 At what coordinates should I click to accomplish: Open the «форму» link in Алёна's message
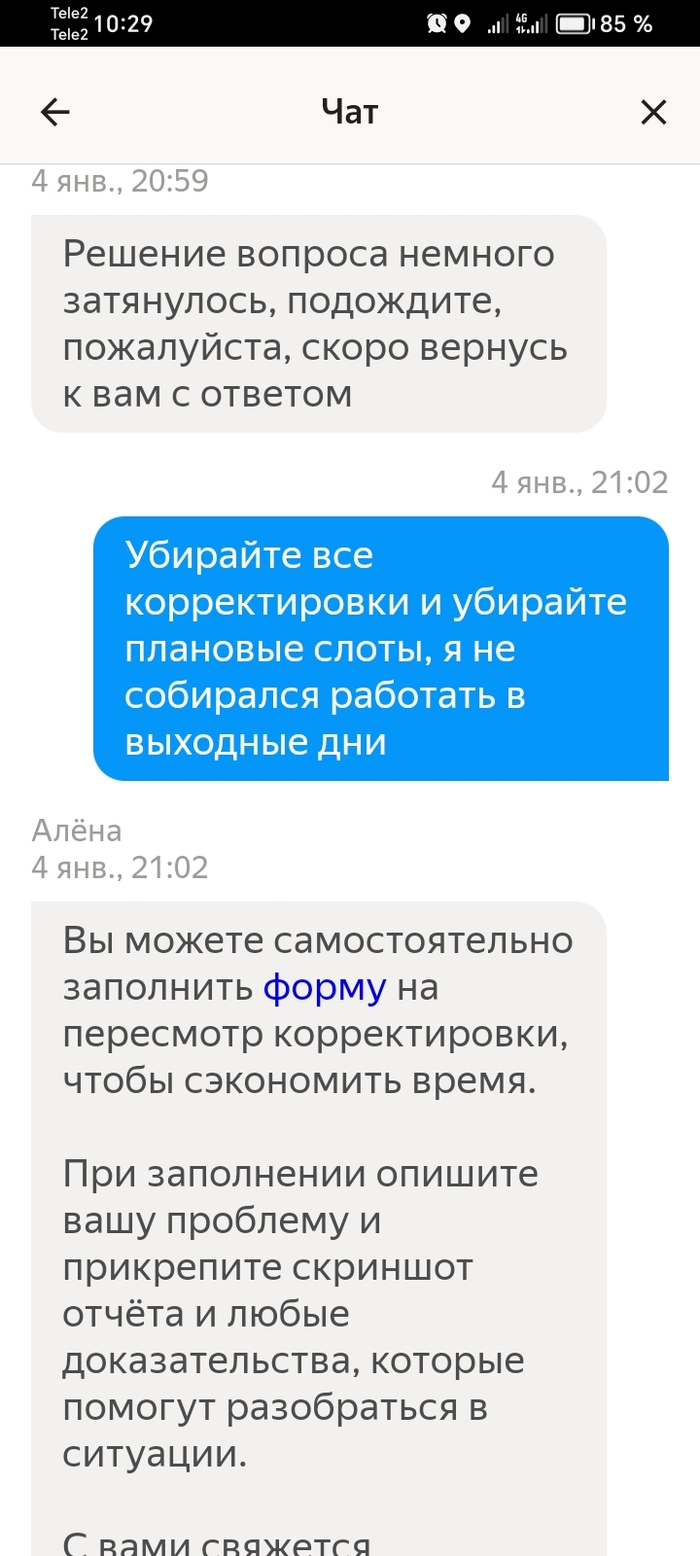[x=324, y=988]
